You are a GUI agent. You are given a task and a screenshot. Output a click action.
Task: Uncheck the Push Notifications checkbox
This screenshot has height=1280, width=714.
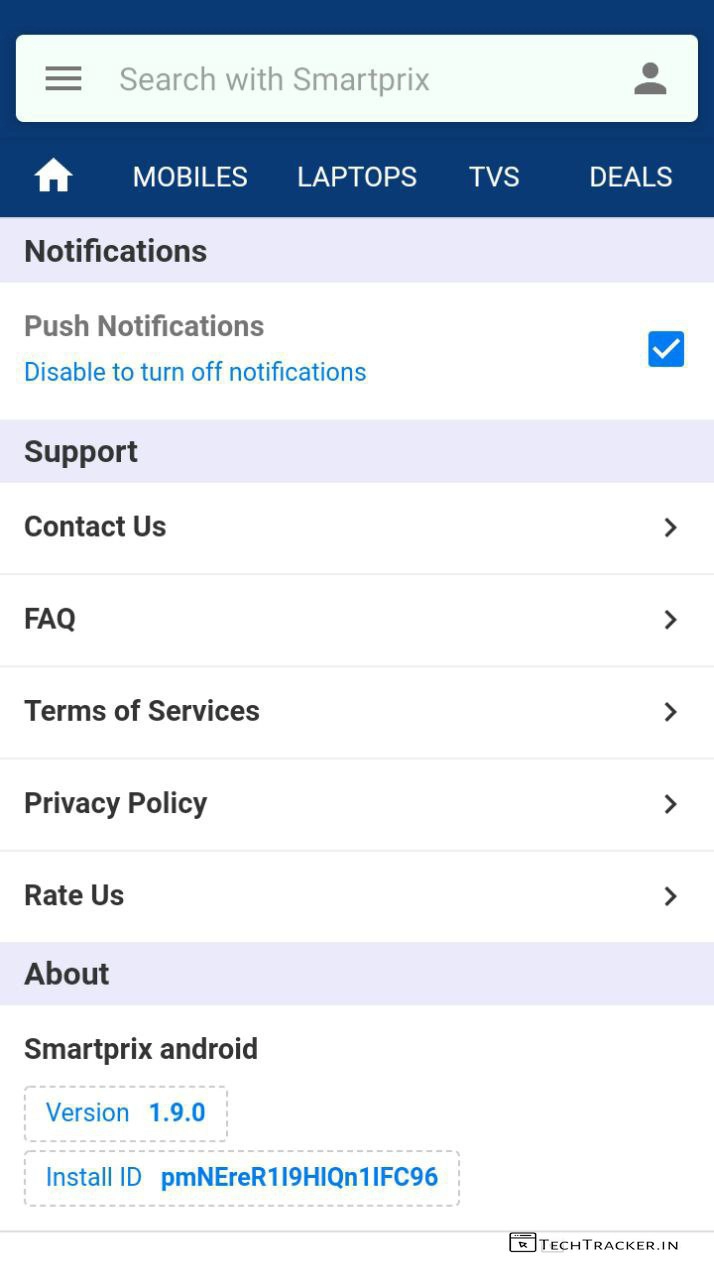coord(666,349)
